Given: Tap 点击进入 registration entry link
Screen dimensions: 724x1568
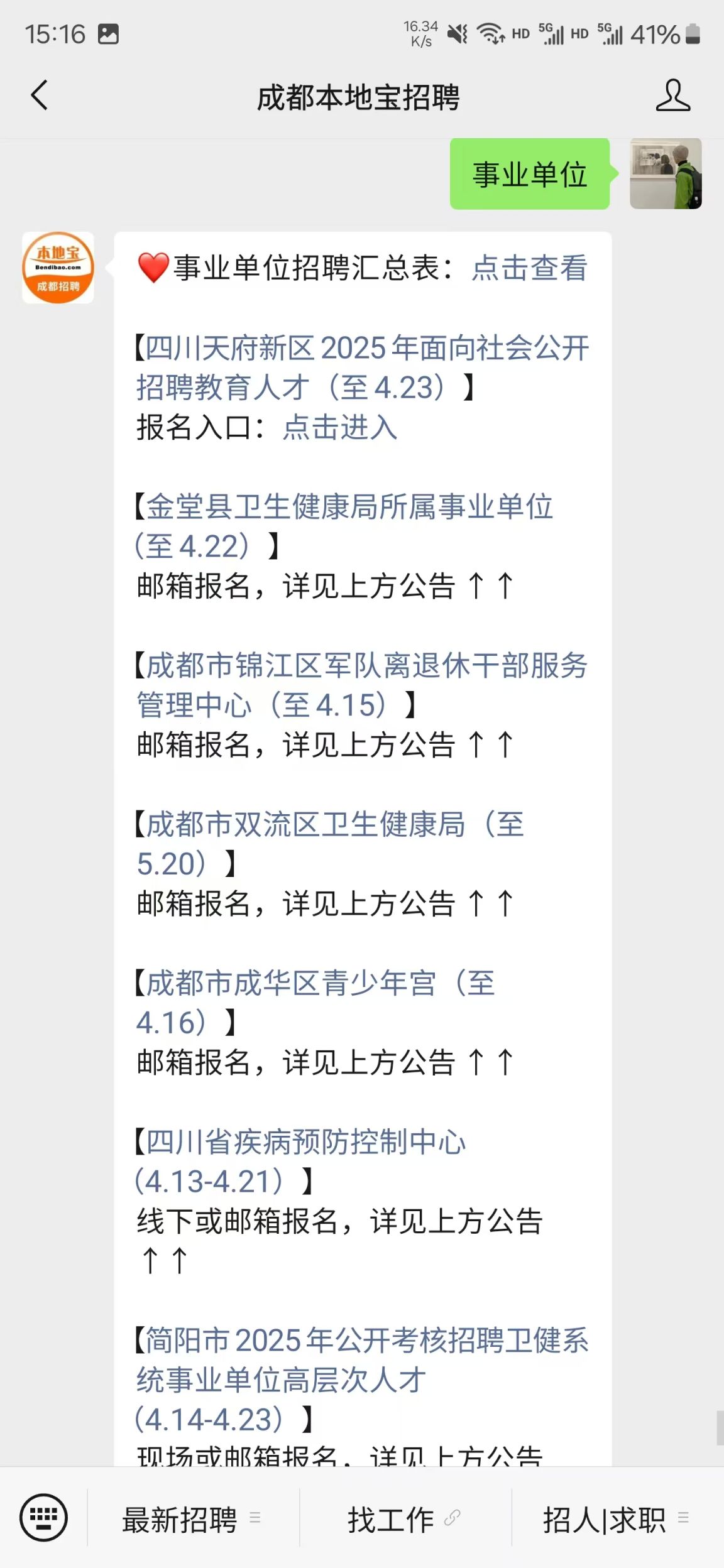Looking at the screenshot, I should tap(339, 427).
